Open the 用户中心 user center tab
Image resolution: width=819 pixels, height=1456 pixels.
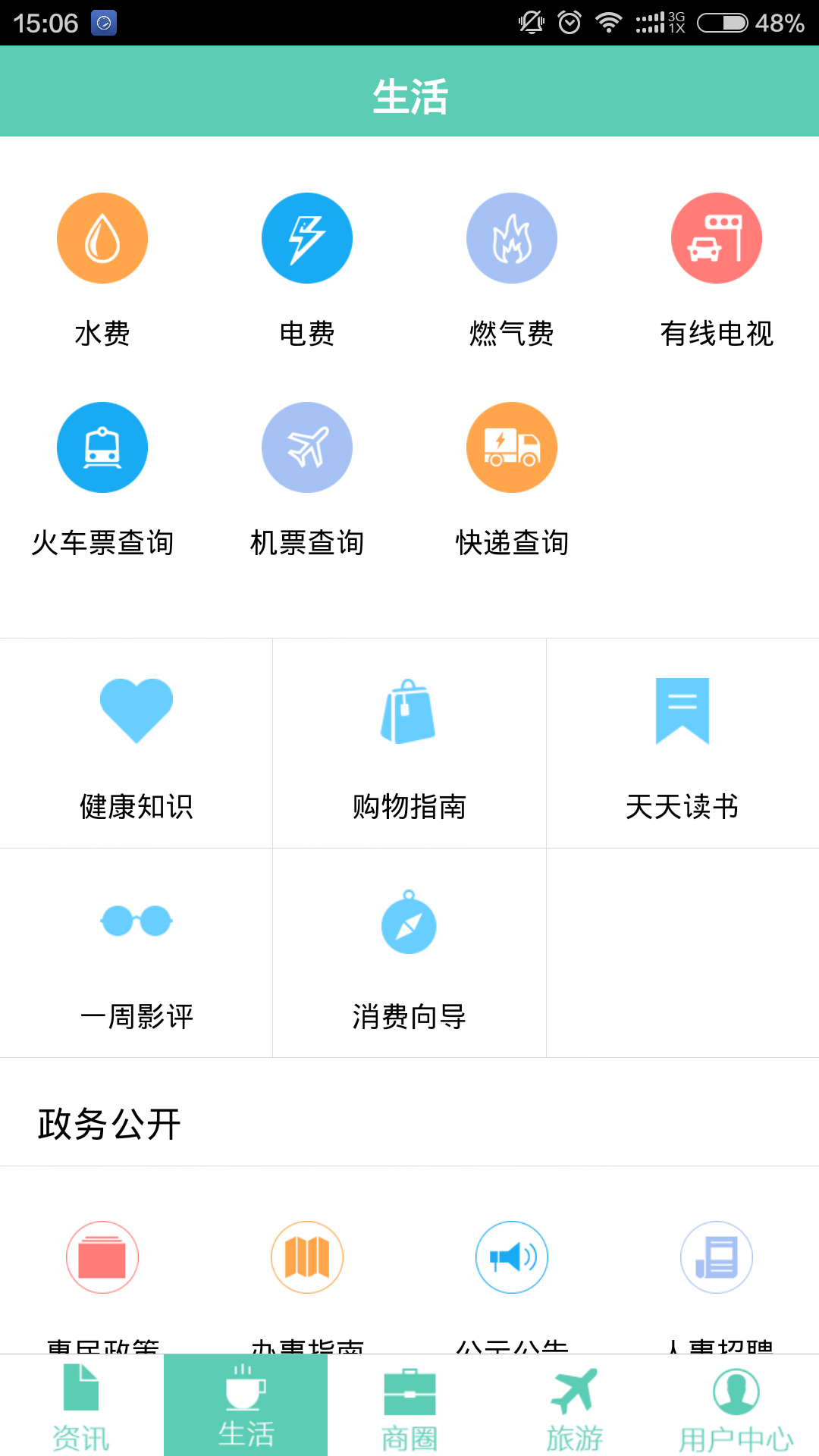pyautogui.click(x=736, y=1406)
